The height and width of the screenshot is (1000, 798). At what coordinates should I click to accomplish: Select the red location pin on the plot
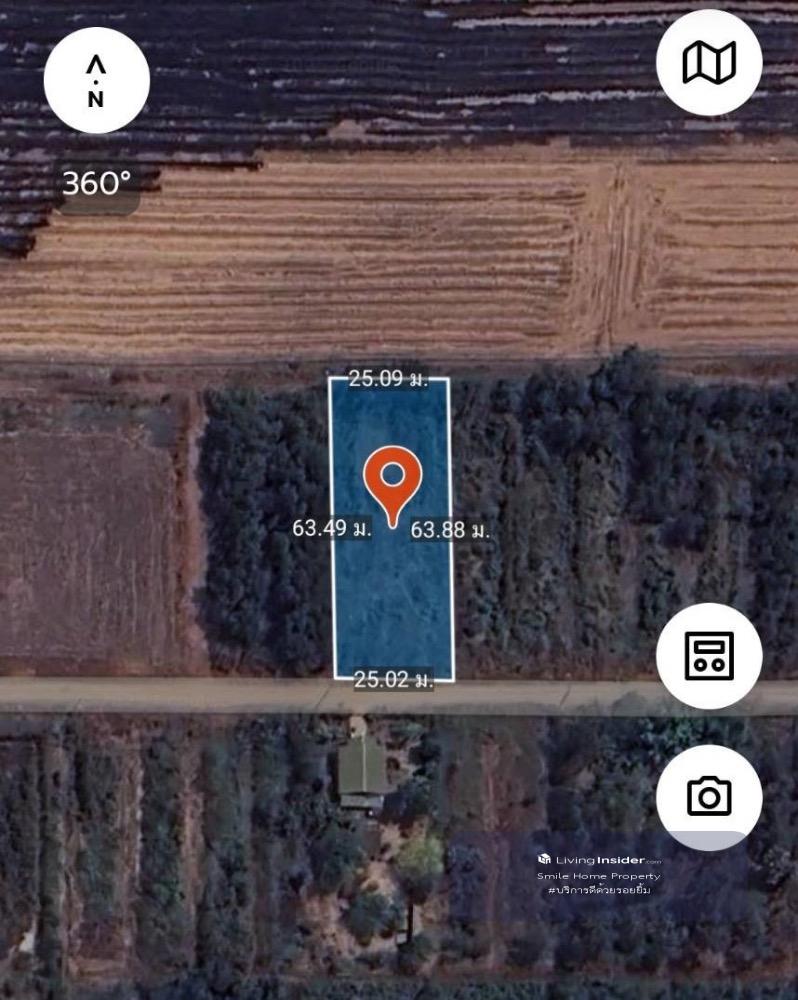[392, 480]
